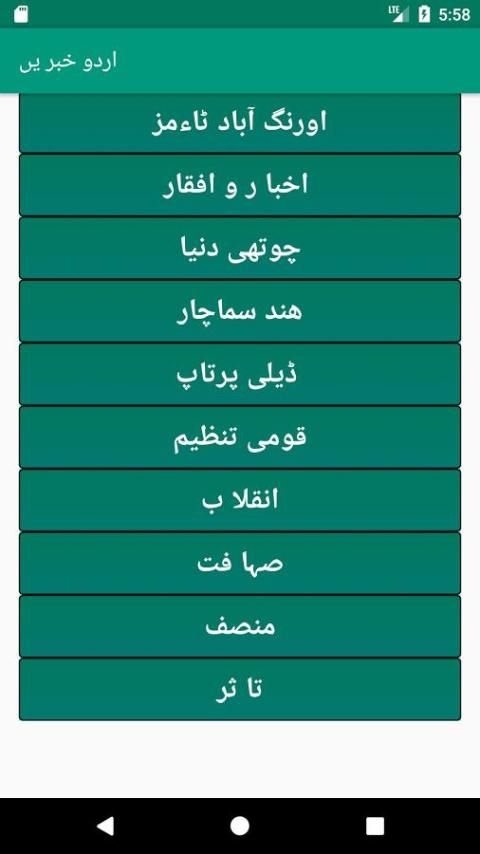
Task: Tap the ھند سماچار button
Action: pyautogui.click(x=240, y=312)
